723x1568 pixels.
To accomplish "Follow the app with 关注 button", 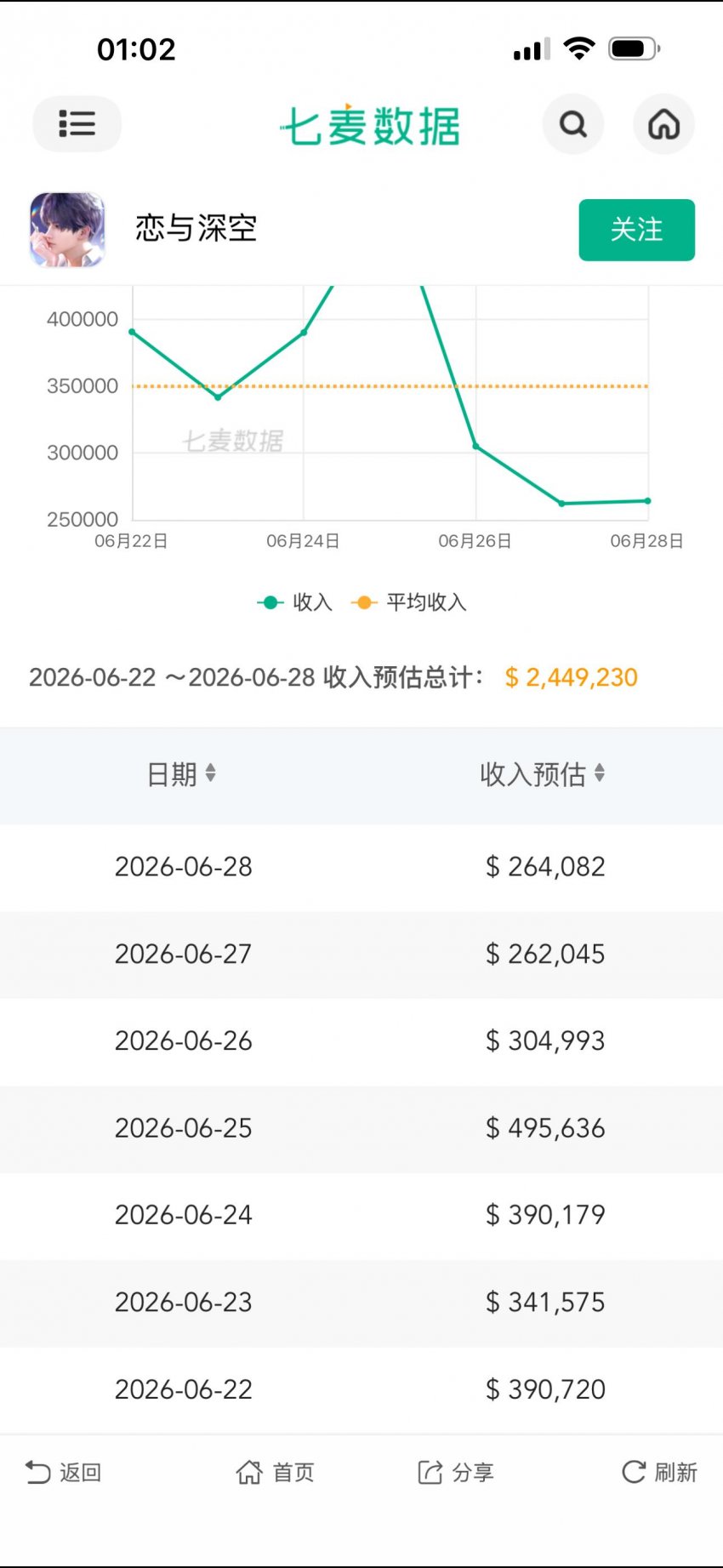I will click(636, 230).
